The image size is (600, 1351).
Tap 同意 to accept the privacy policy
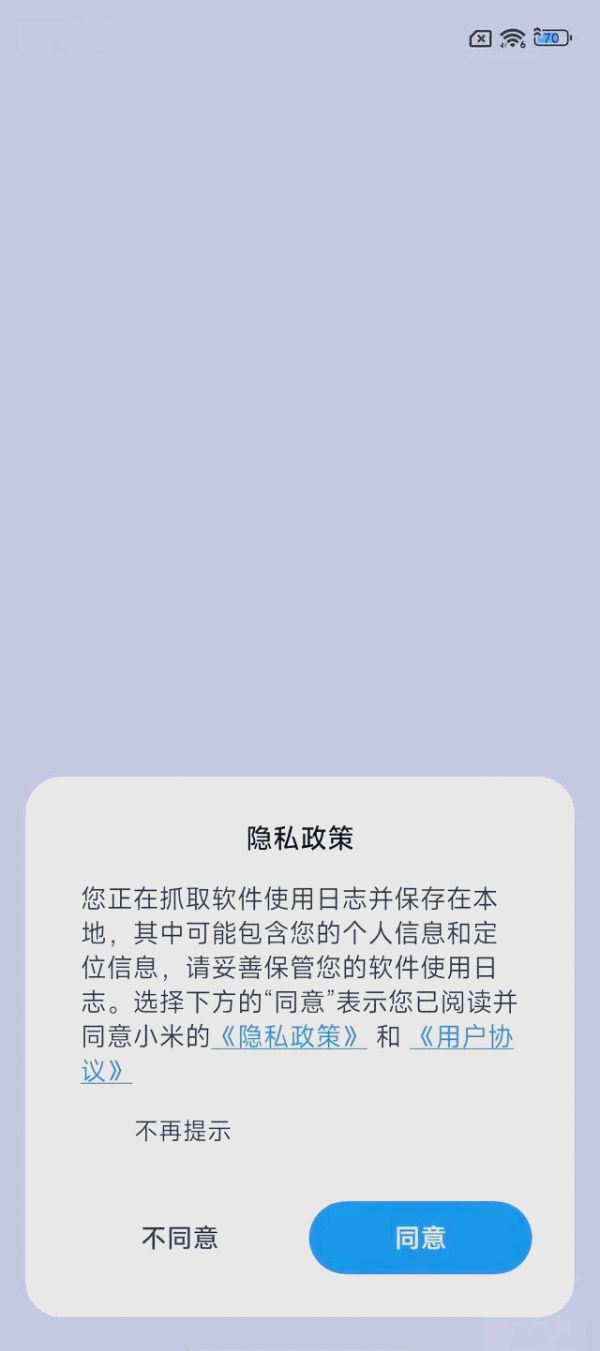pyautogui.click(x=420, y=1238)
